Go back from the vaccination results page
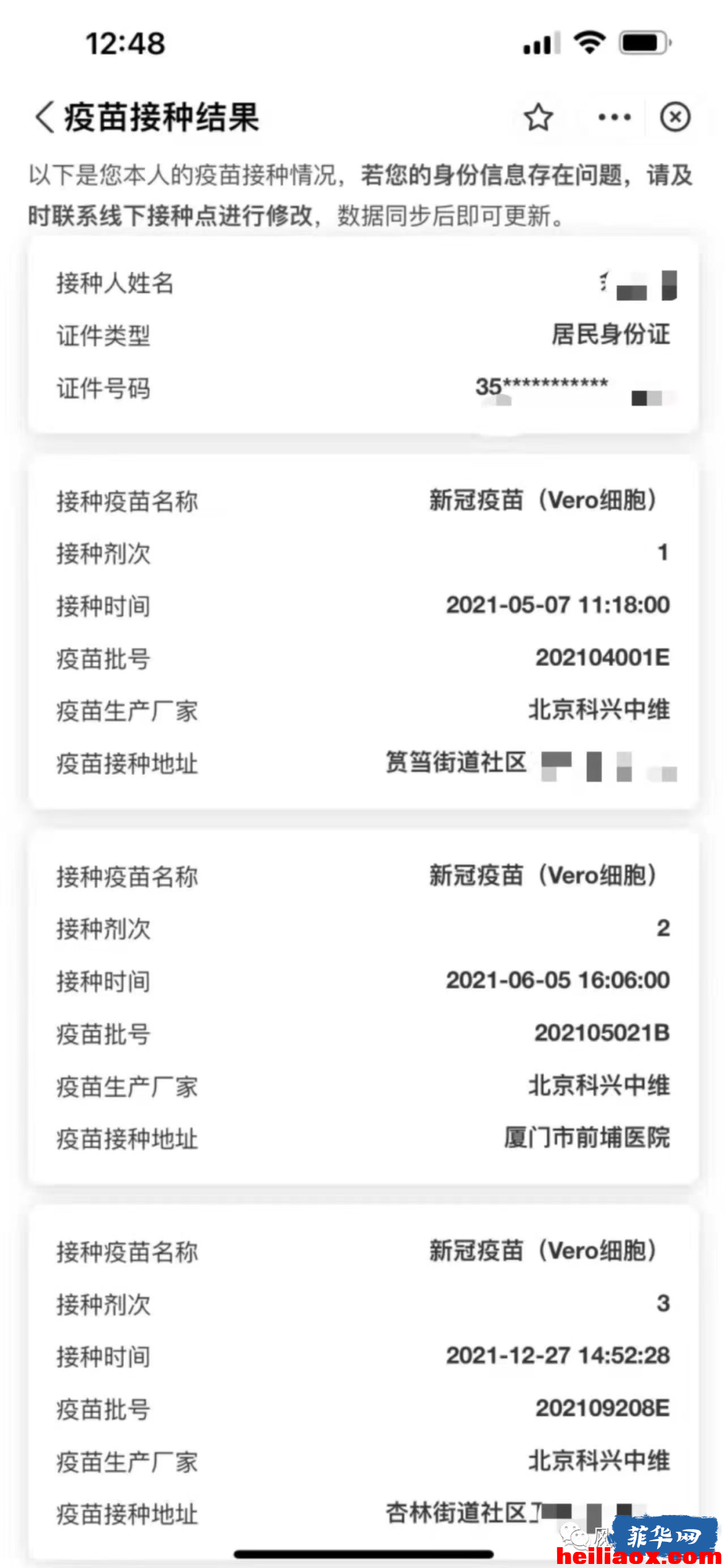Screen dimensions: 725x1568 (x=44, y=117)
